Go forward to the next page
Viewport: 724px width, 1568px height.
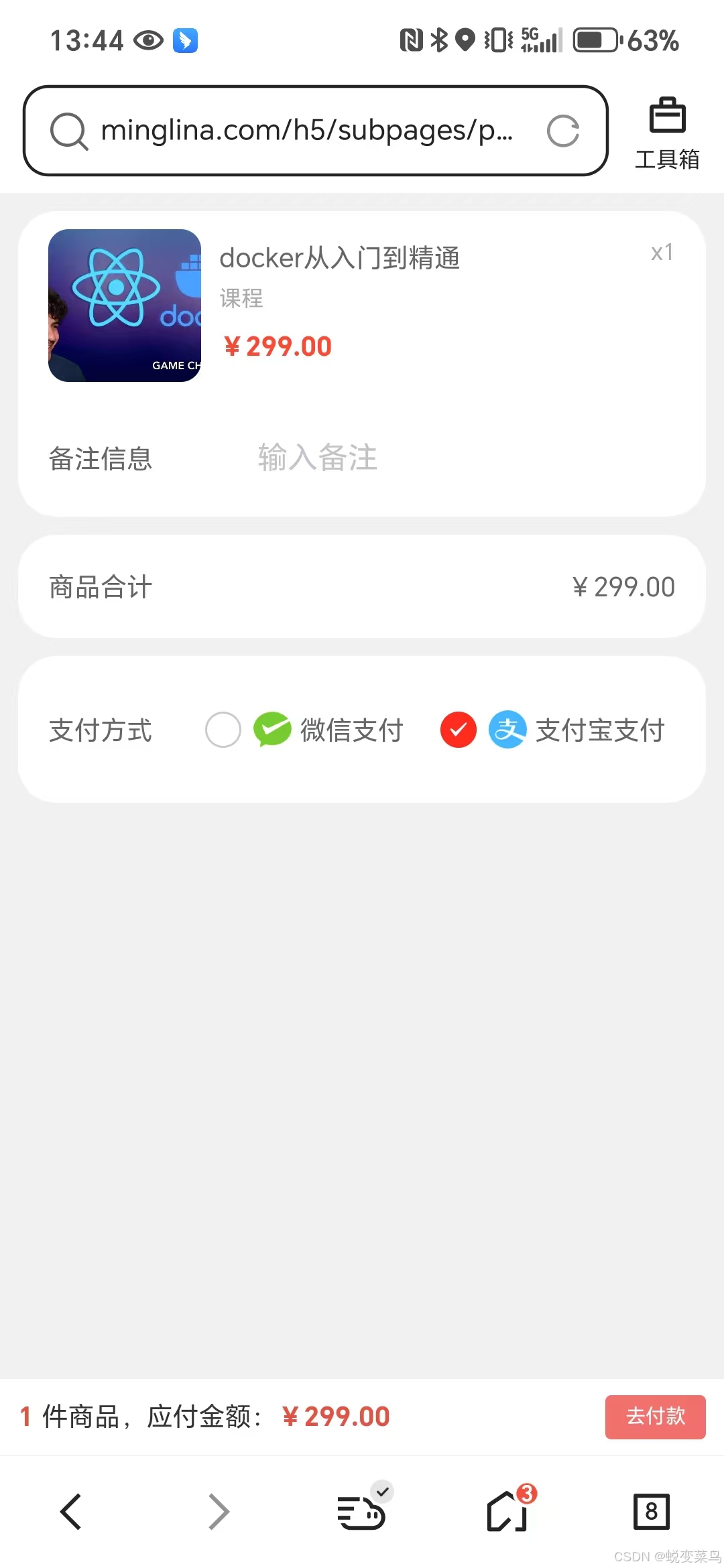point(219,1512)
